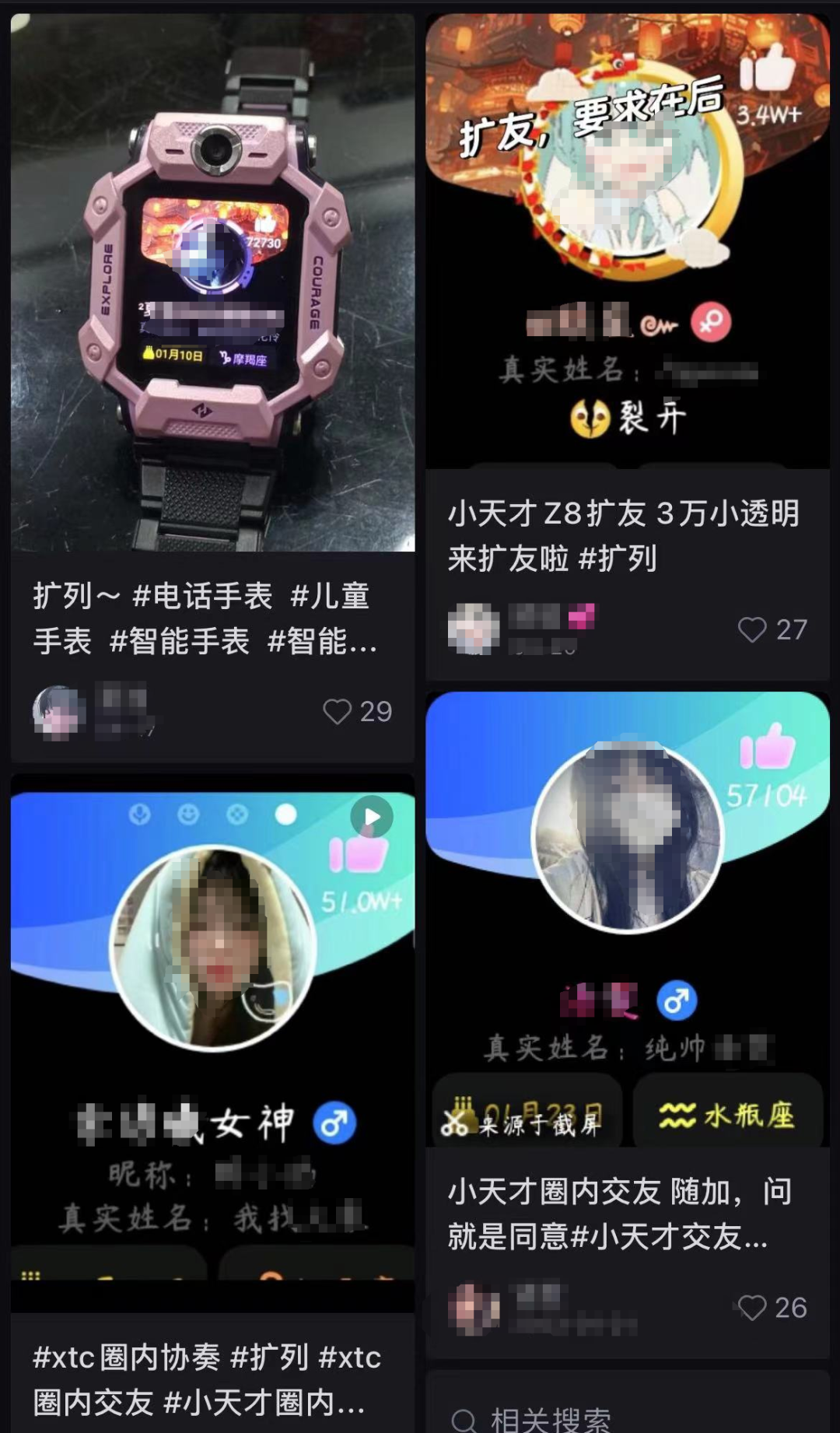
Task: Open author avatar of 小天才 Z8扩友 post
Action: 474,629
